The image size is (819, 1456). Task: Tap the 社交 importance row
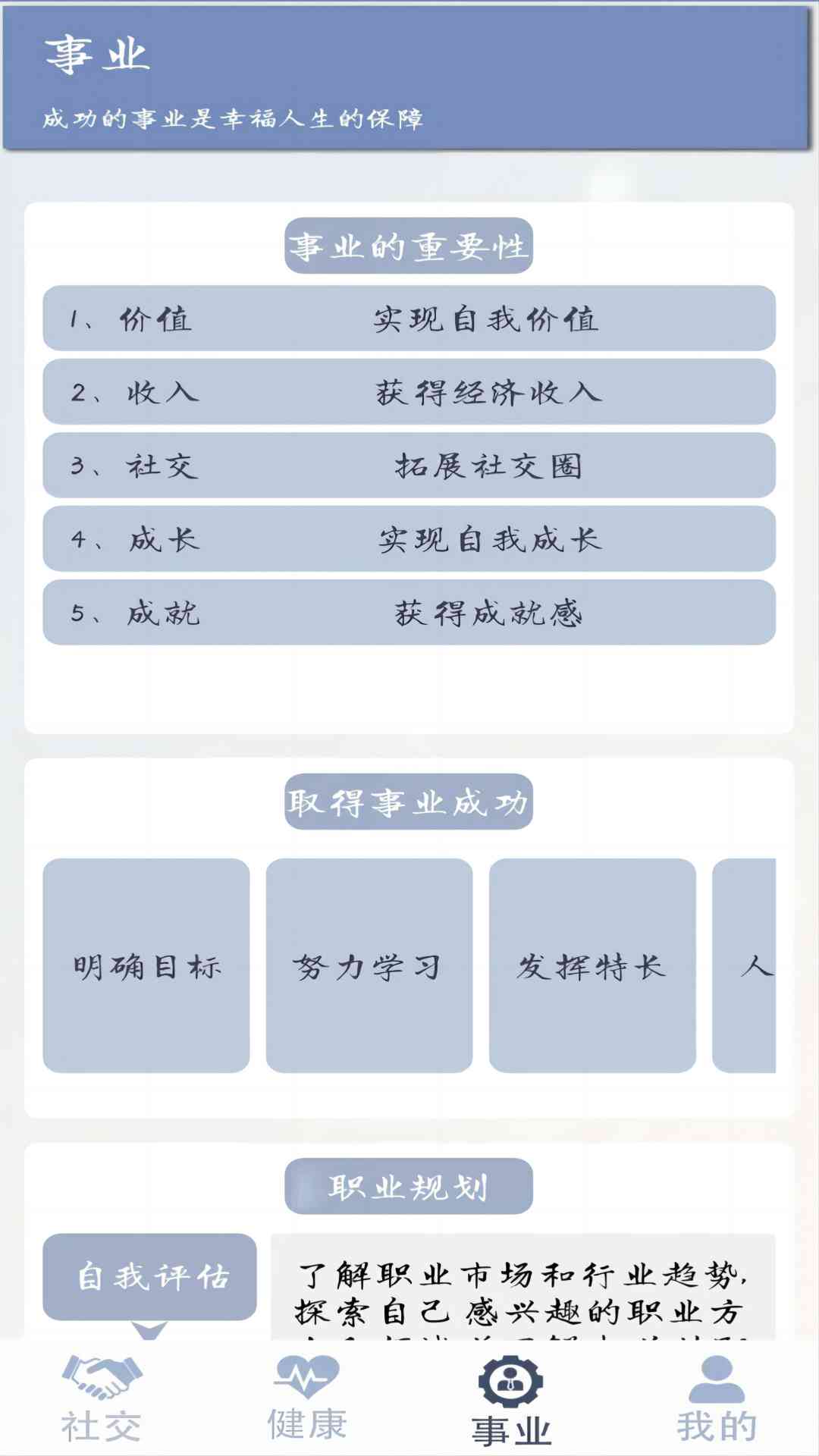pos(409,466)
